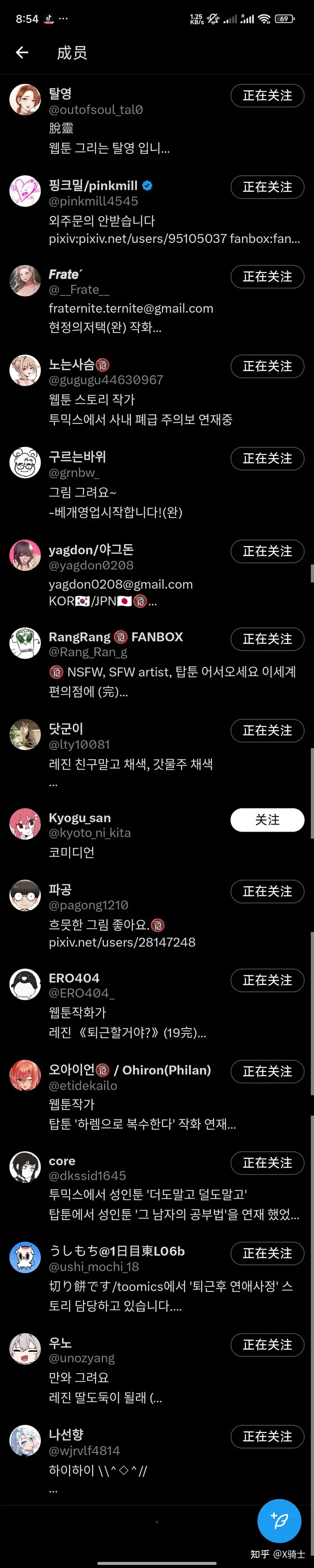Tap 正在关注 beside うしもち@1日目東L06b

[267, 1253]
